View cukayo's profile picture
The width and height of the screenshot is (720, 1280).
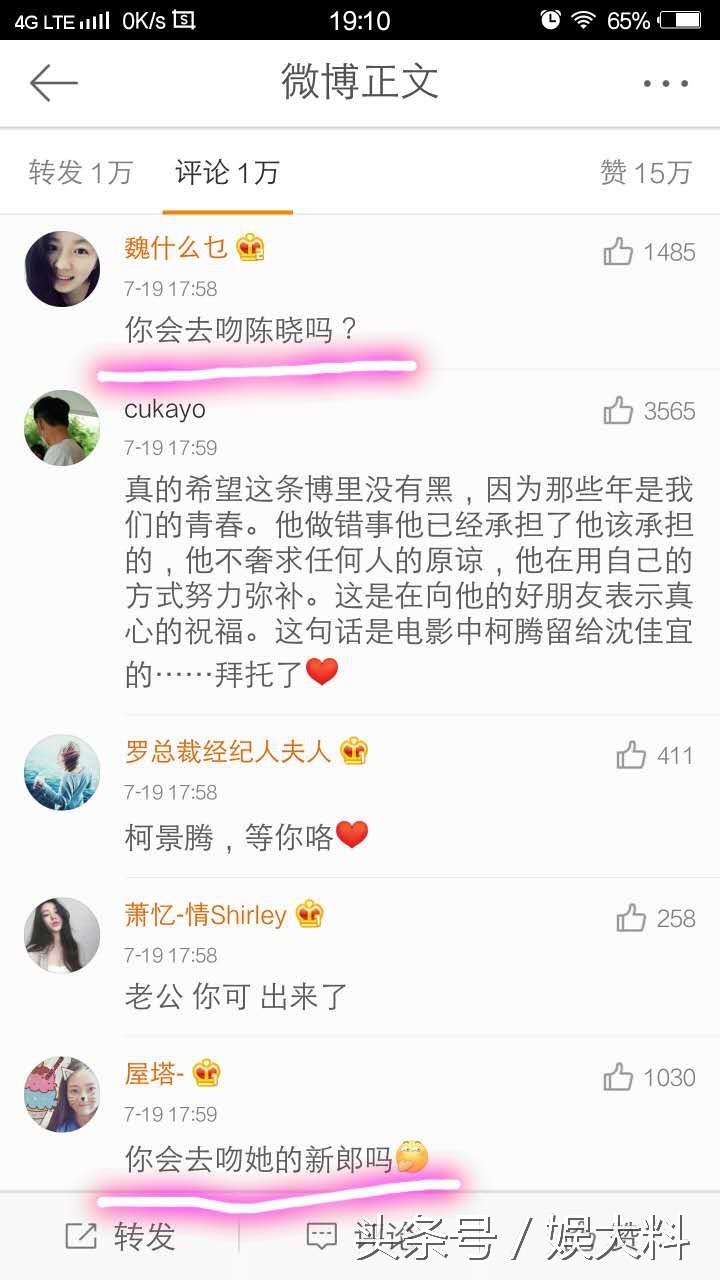[x=62, y=427]
